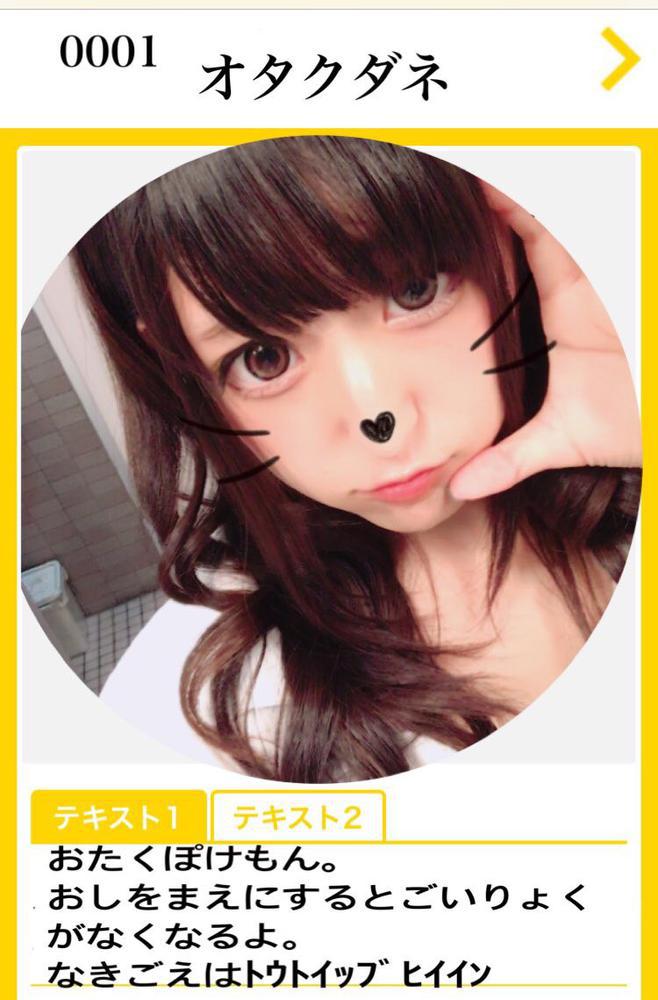The image size is (658, 1000).
Task: Go to the next entry with the yellow arrow
Action: pyautogui.click(x=619, y=60)
